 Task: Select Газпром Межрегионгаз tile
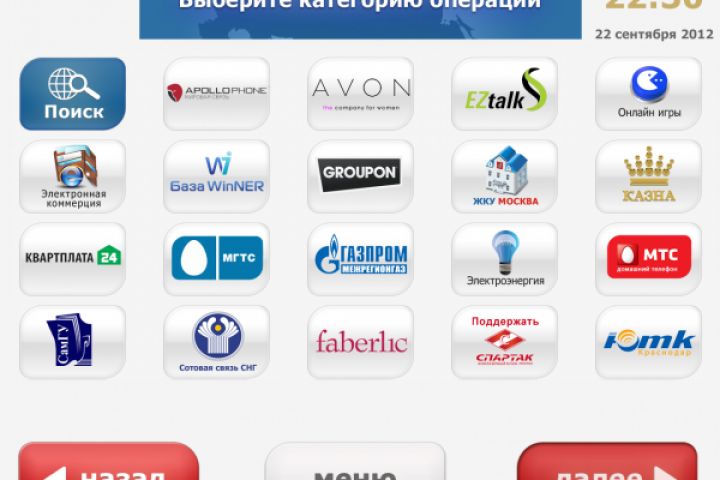click(360, 259)
